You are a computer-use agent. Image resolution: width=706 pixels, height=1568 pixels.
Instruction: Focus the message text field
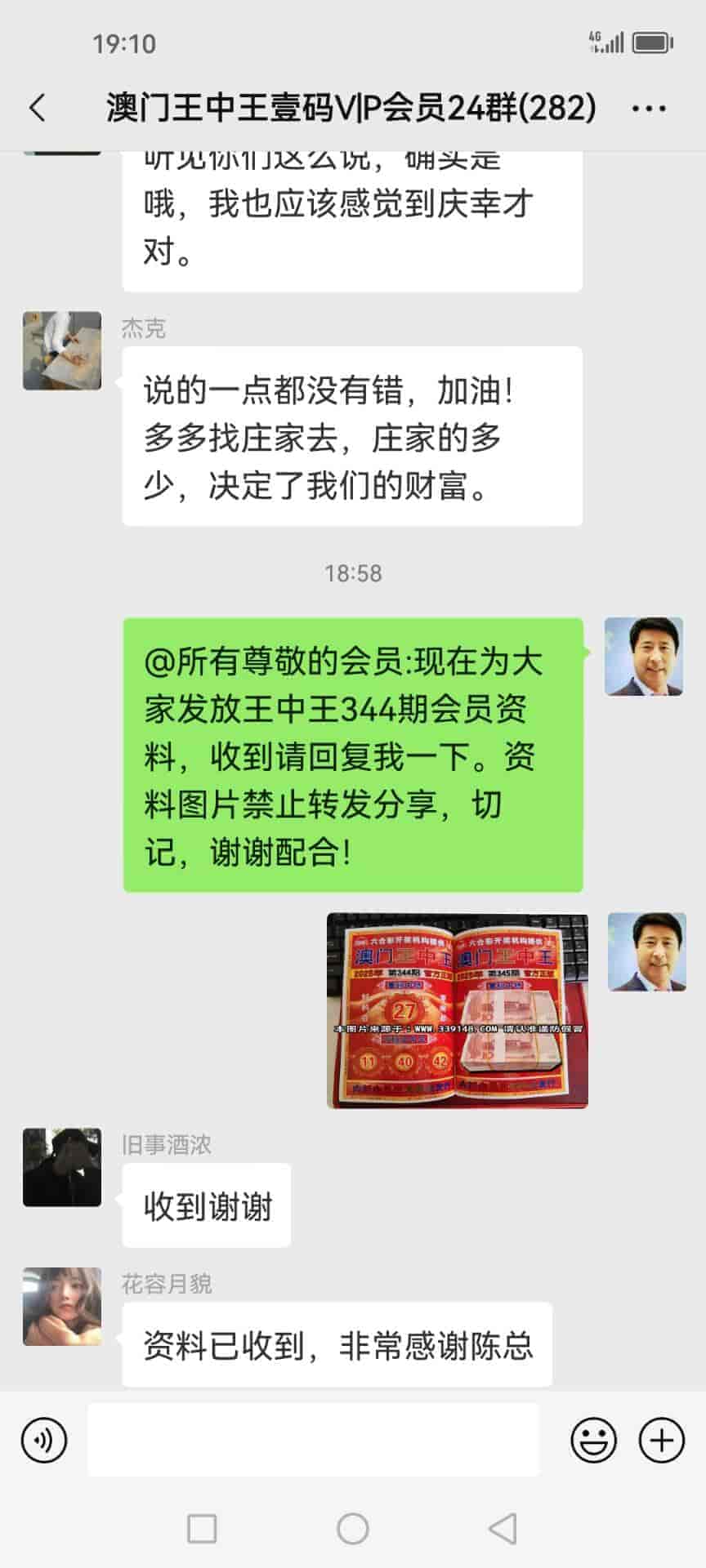(x=313, y=1440)
